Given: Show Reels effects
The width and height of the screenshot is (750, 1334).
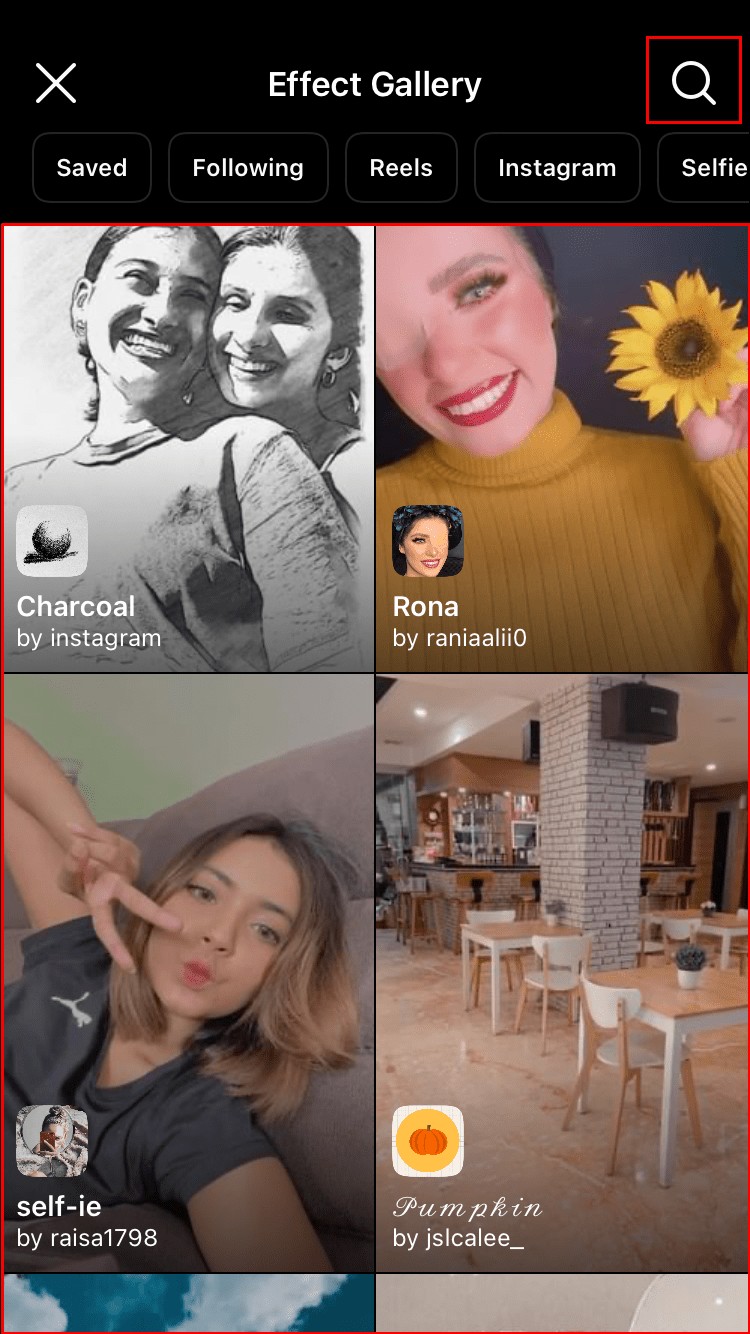Looking at the screenshot, I should pos(401,168).
